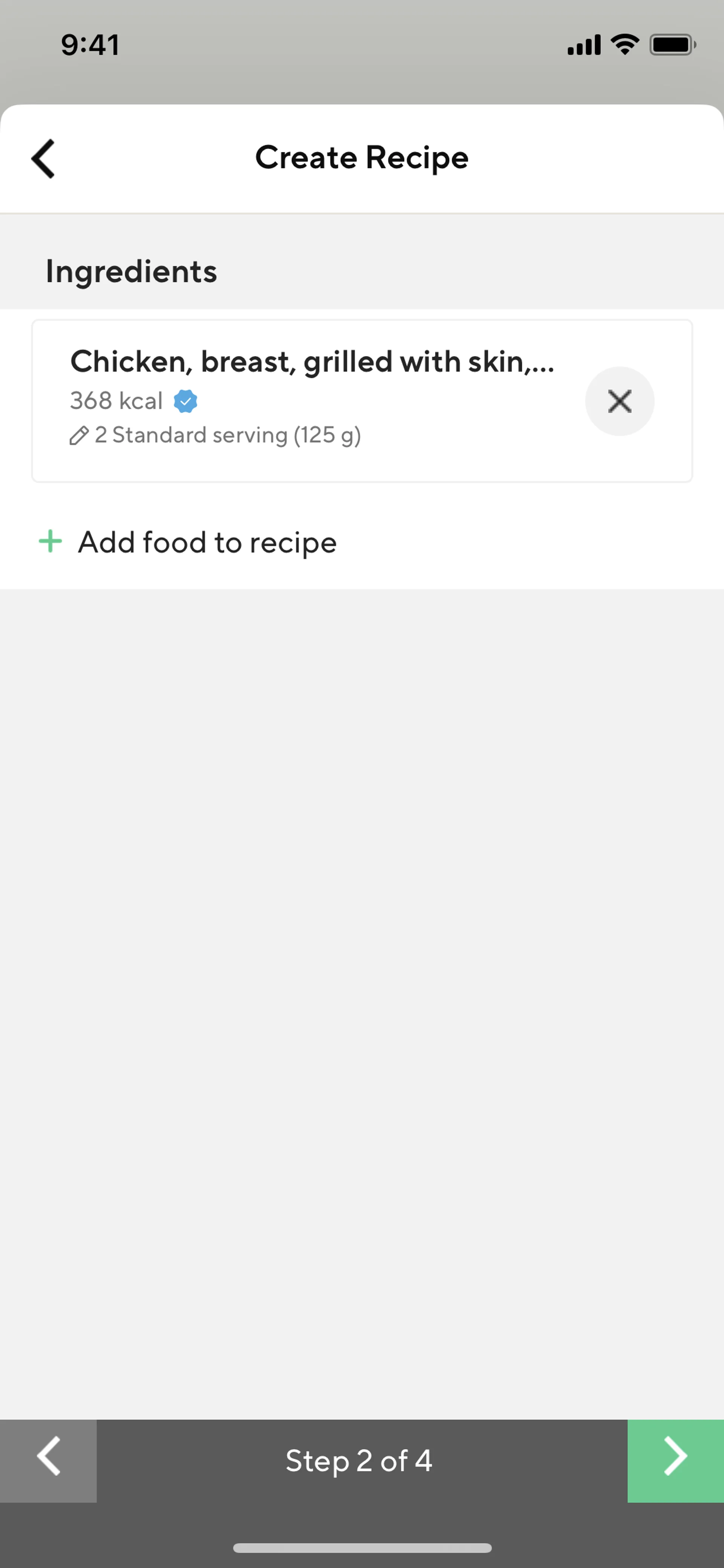The image size is (724, 1568).
Task: Return to the previous recipe step
Action: coord(48,1460)
